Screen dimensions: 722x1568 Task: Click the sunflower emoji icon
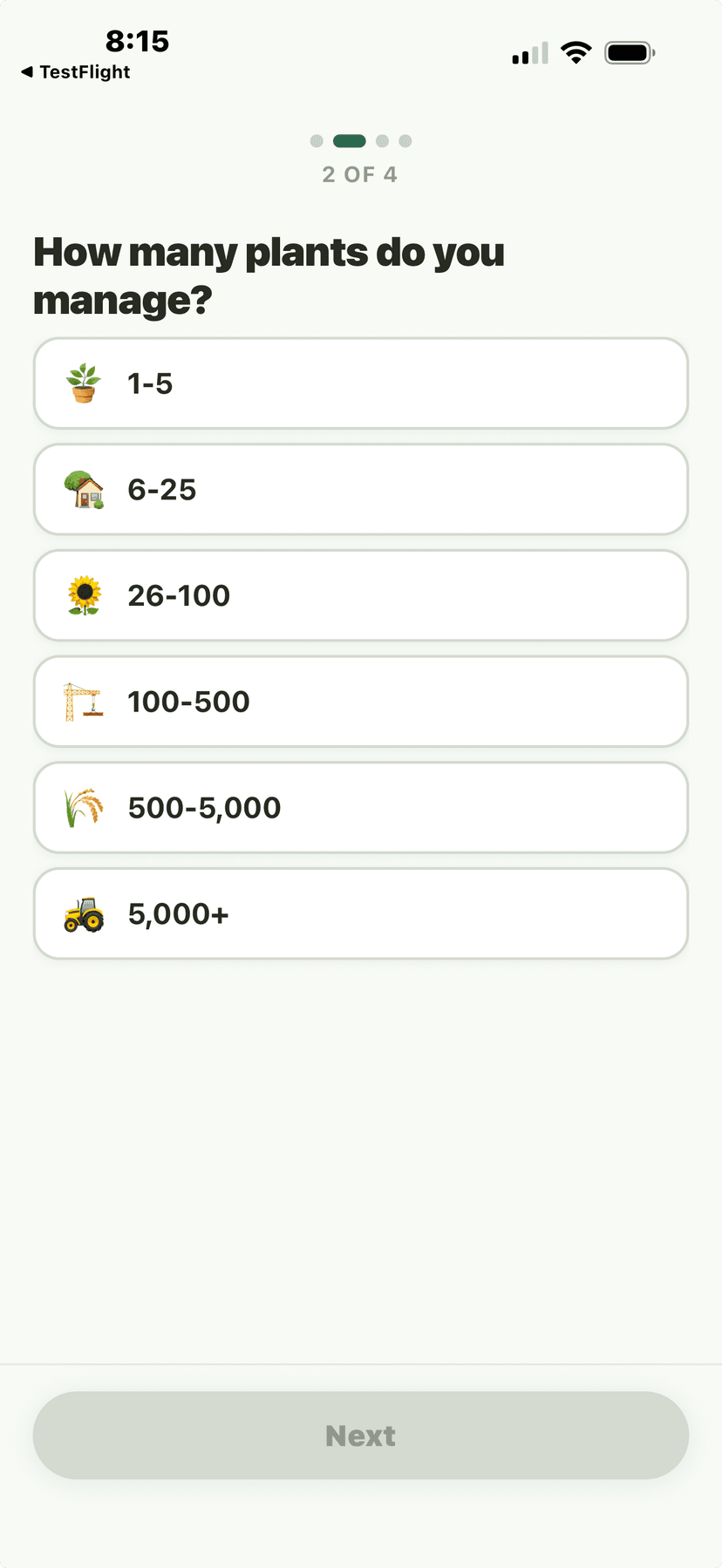[83, 595]
